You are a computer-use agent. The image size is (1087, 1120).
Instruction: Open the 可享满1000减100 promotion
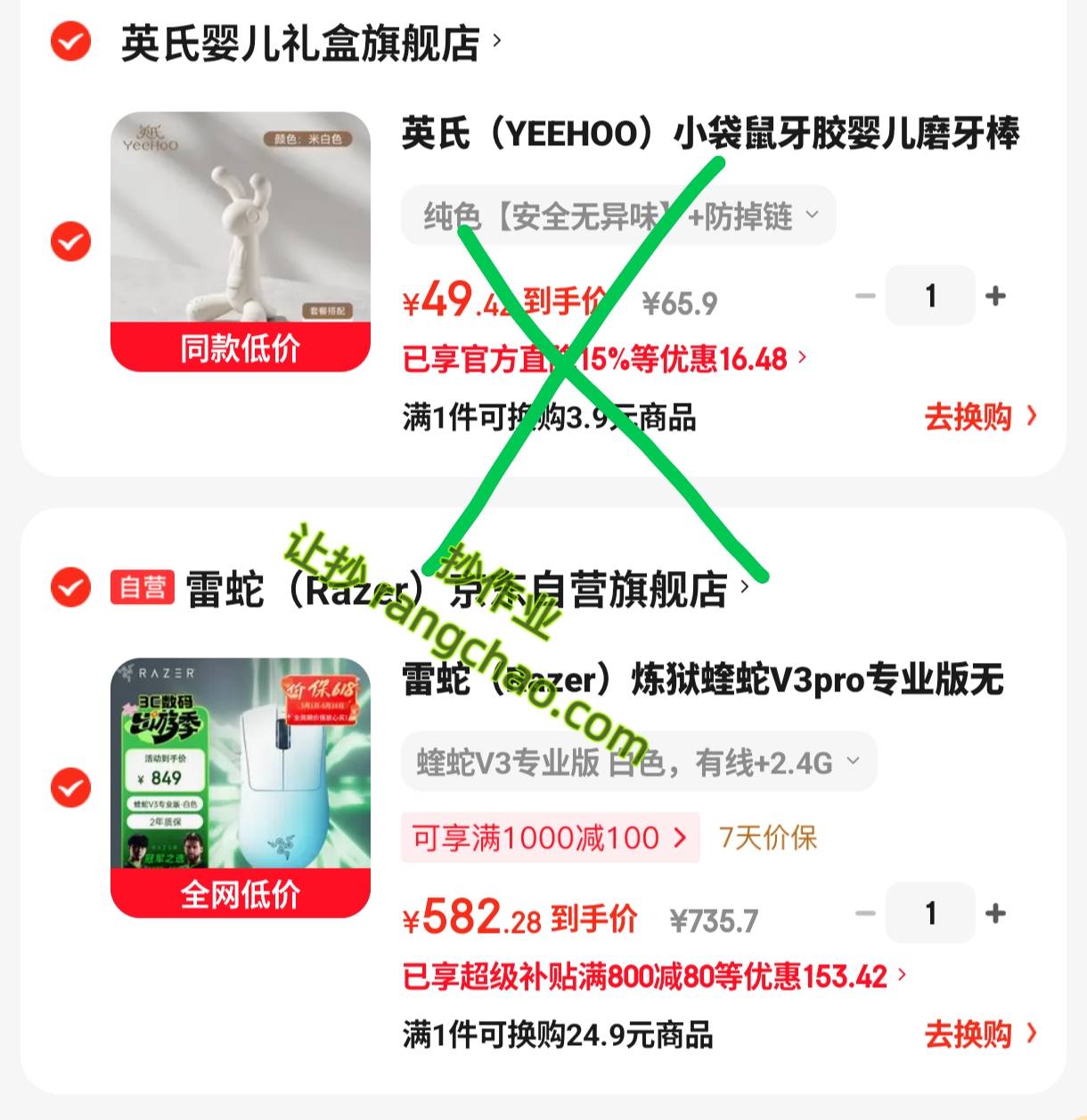pos(551,838)
